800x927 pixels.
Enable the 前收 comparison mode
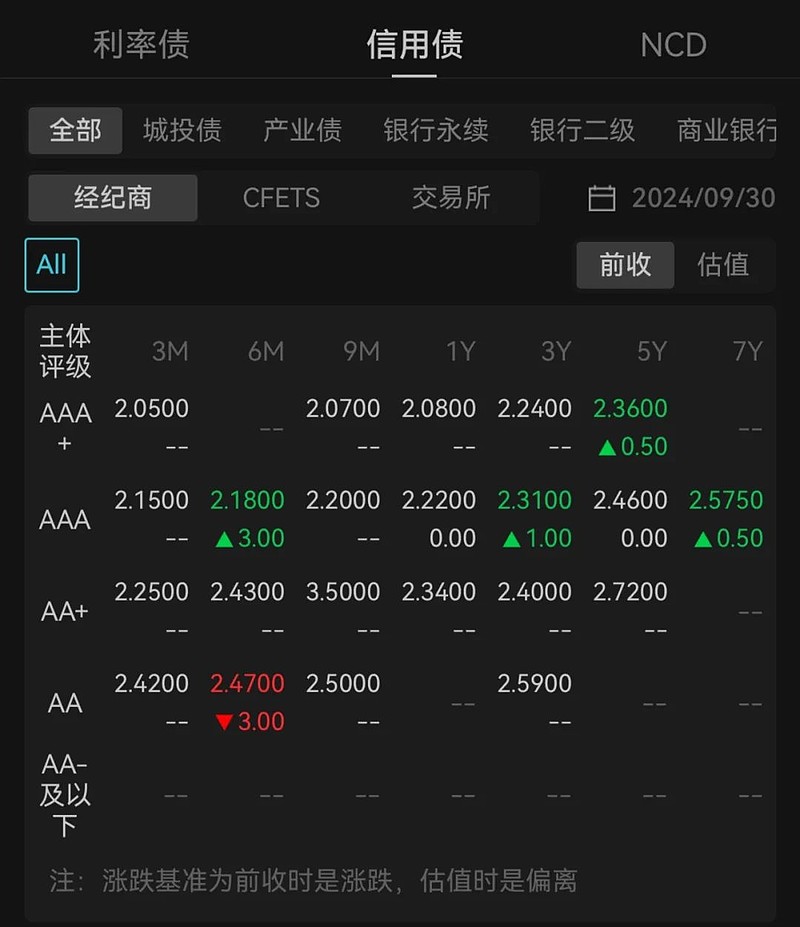coord(624,265)
